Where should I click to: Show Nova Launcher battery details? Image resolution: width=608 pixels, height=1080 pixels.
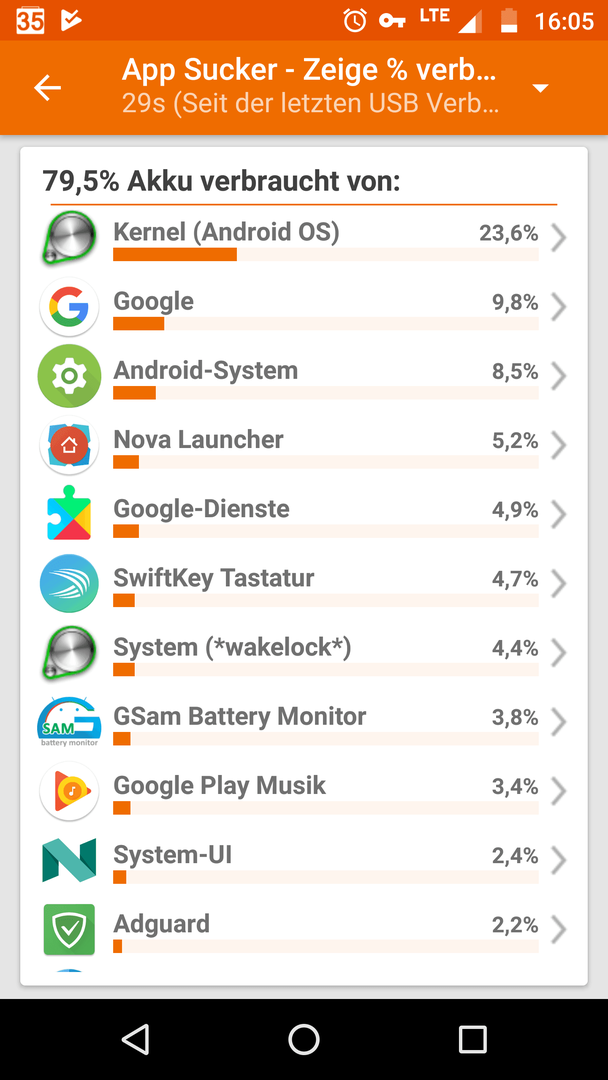point(304,446)
